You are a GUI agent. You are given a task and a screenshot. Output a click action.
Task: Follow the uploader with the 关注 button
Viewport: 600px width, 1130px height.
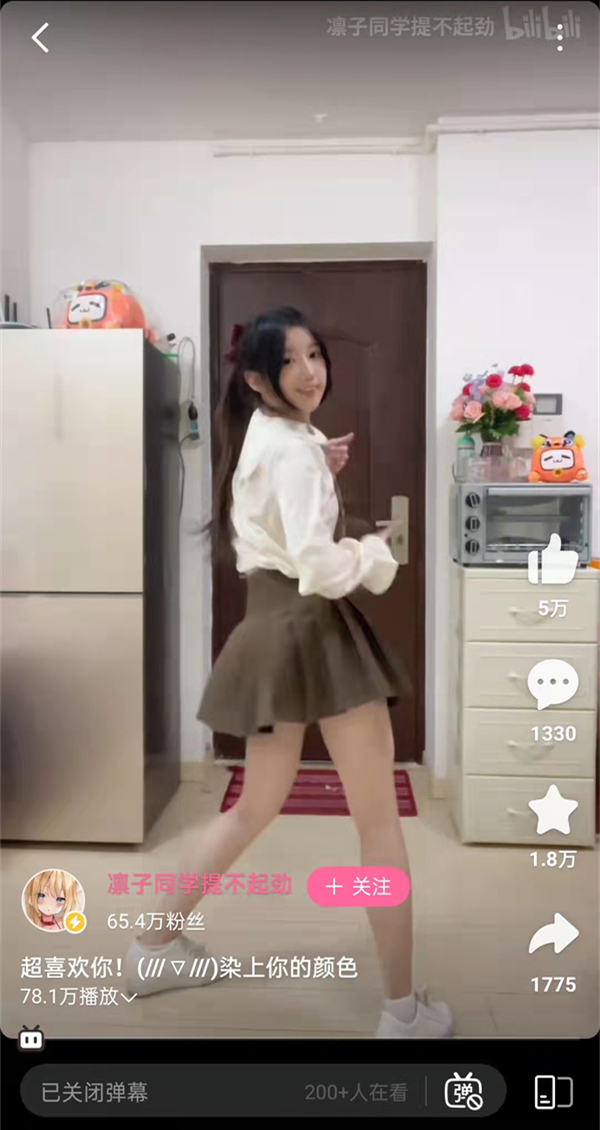point(358,886)
